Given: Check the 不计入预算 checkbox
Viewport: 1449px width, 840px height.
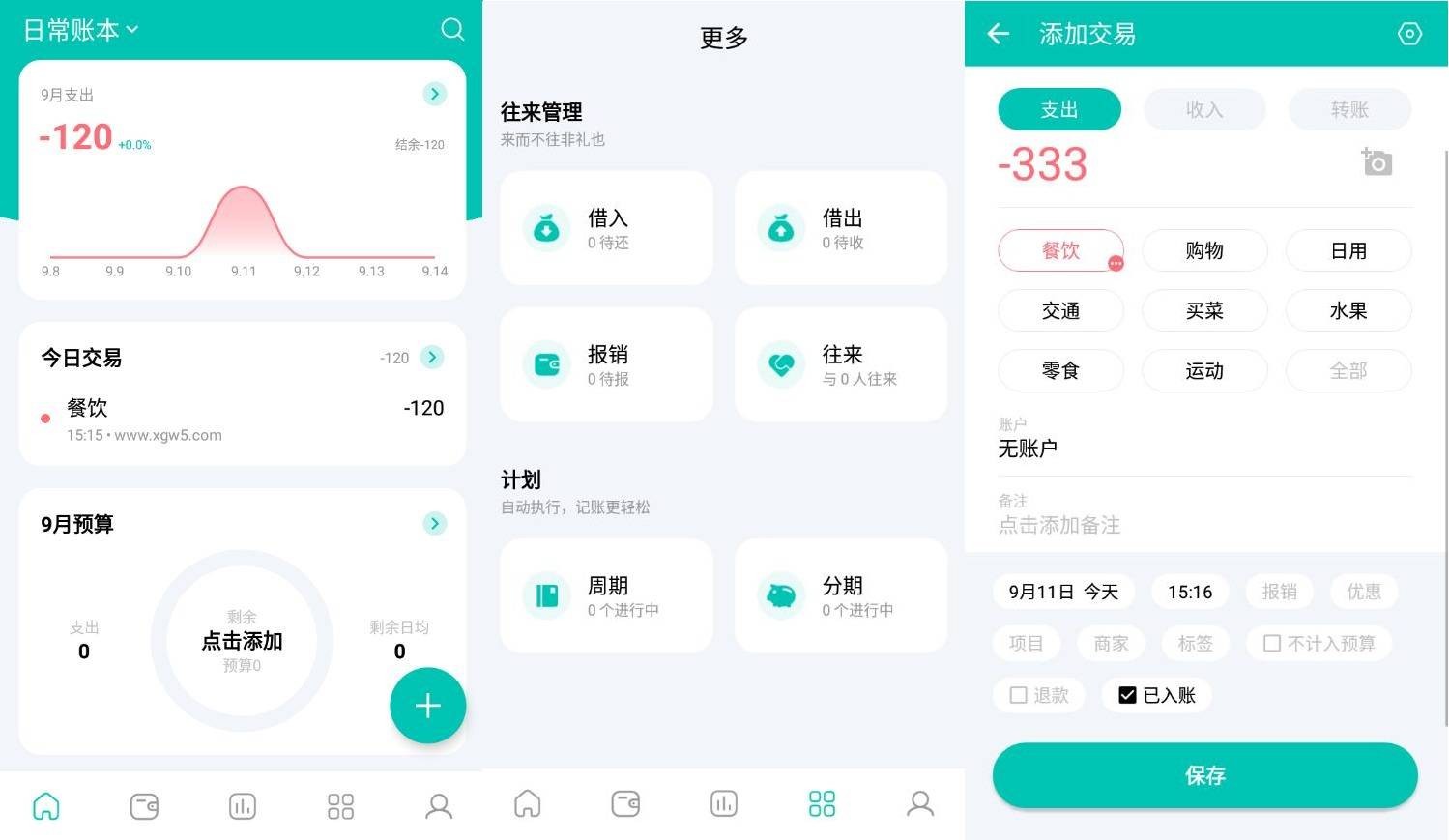Looking at the screenshot, I should [1272, 643].
